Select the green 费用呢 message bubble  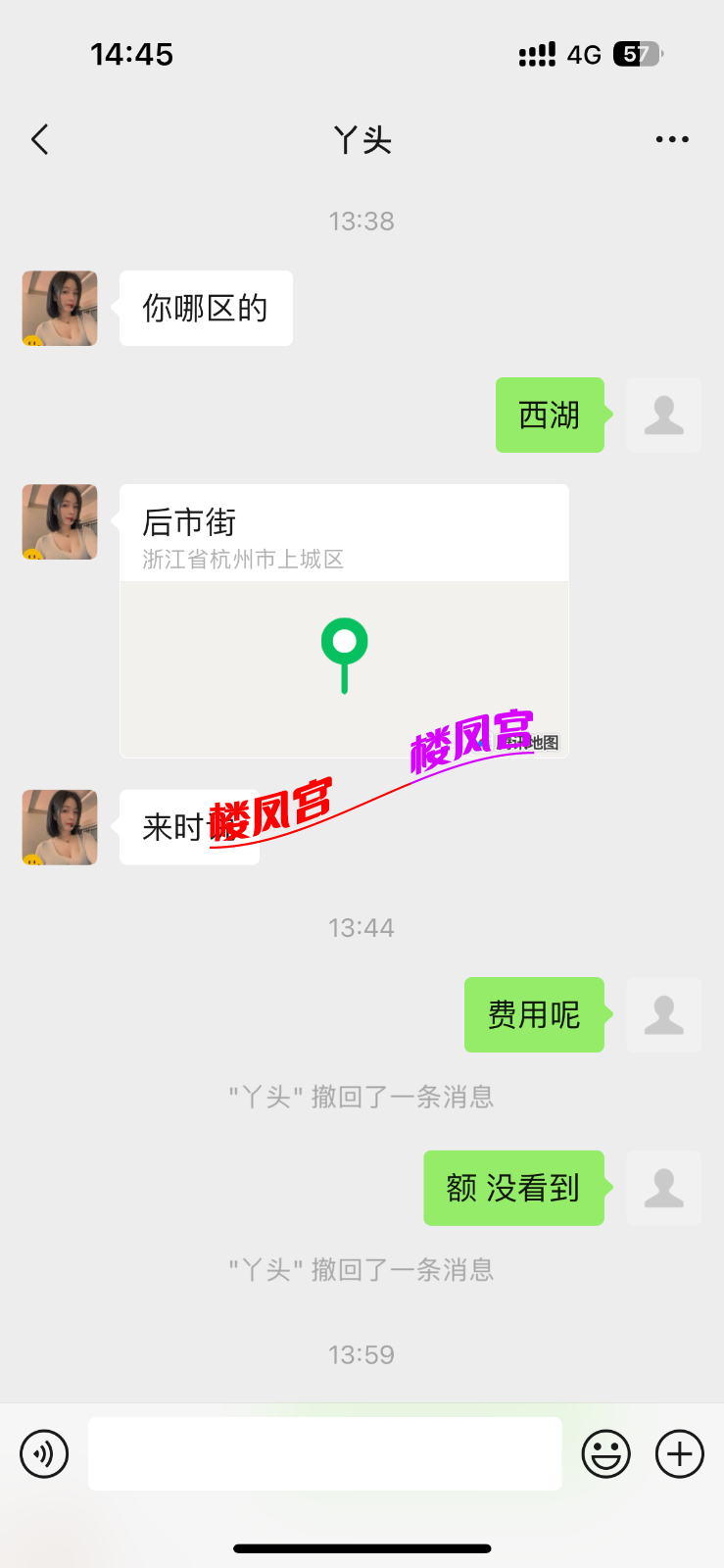point(534,1014)
